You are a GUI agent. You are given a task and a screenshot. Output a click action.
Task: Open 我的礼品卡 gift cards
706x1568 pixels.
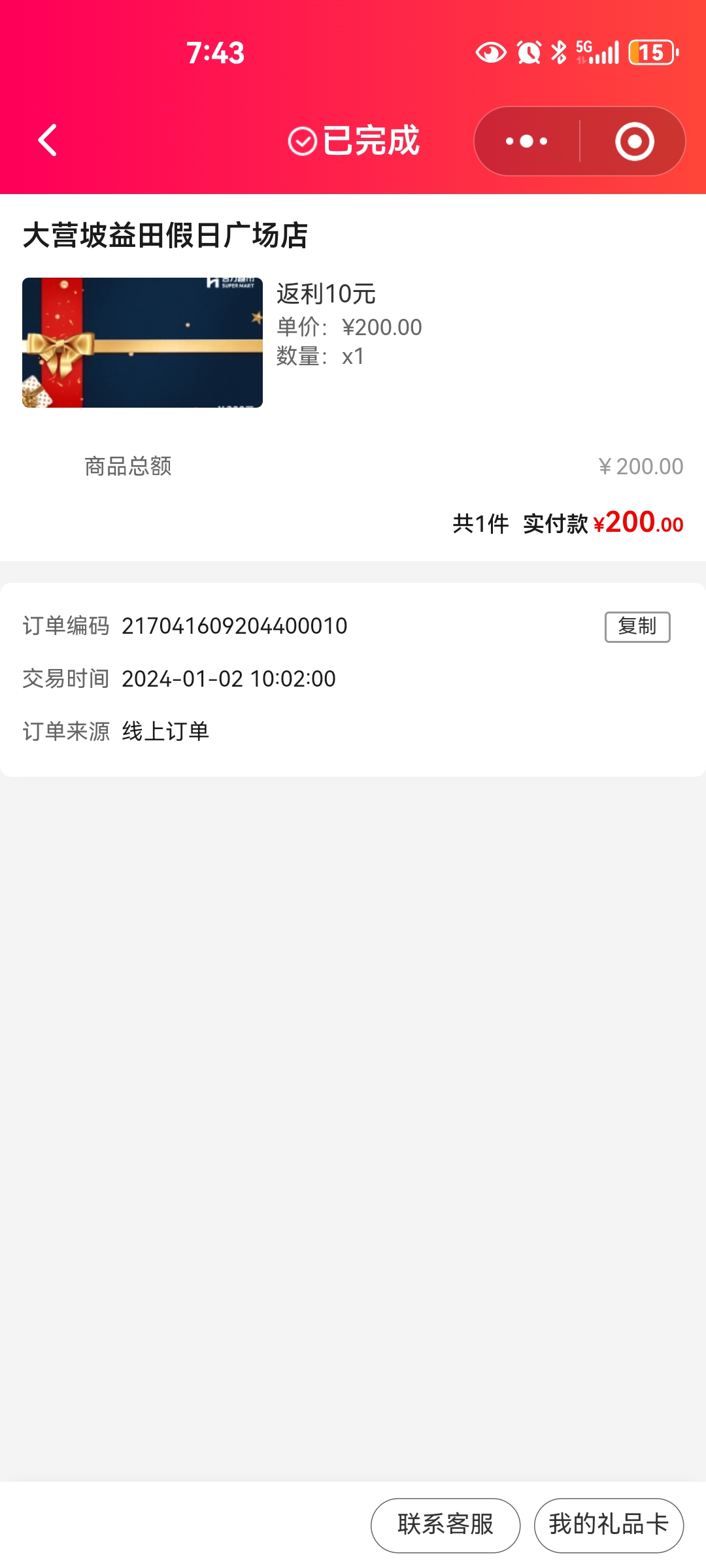[609, 1525]
